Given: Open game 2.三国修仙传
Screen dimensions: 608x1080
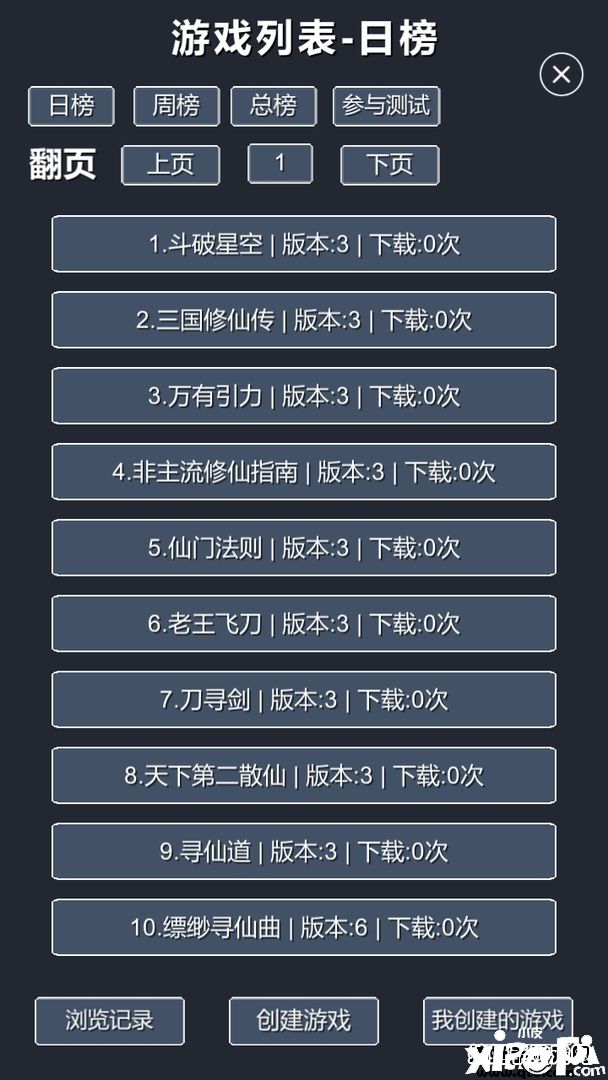Looking at the screenshot, I should 304,320.
